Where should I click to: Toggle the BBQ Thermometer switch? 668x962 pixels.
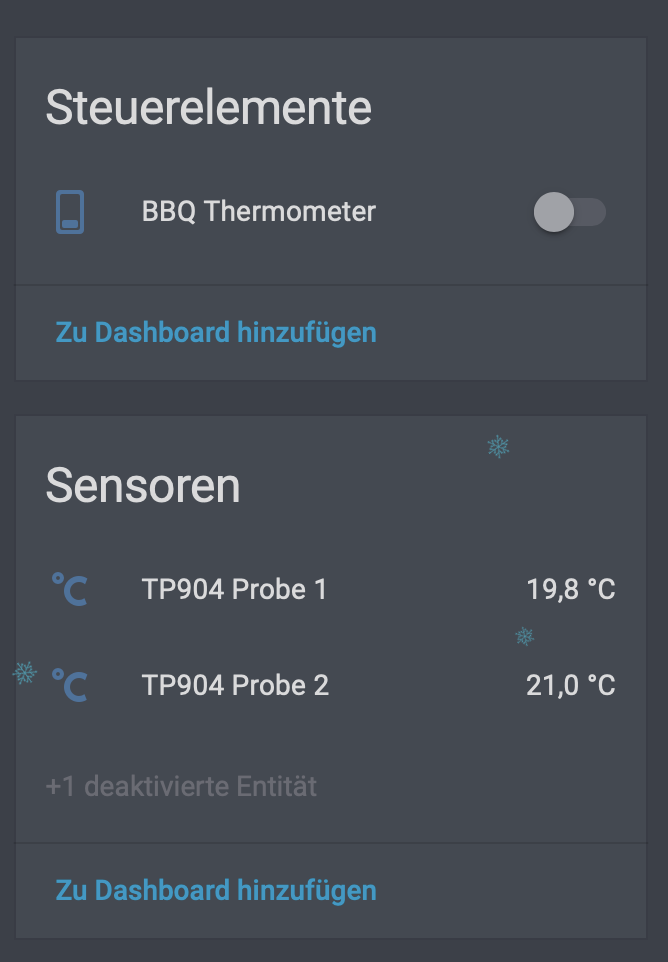[x=569, y=212]
